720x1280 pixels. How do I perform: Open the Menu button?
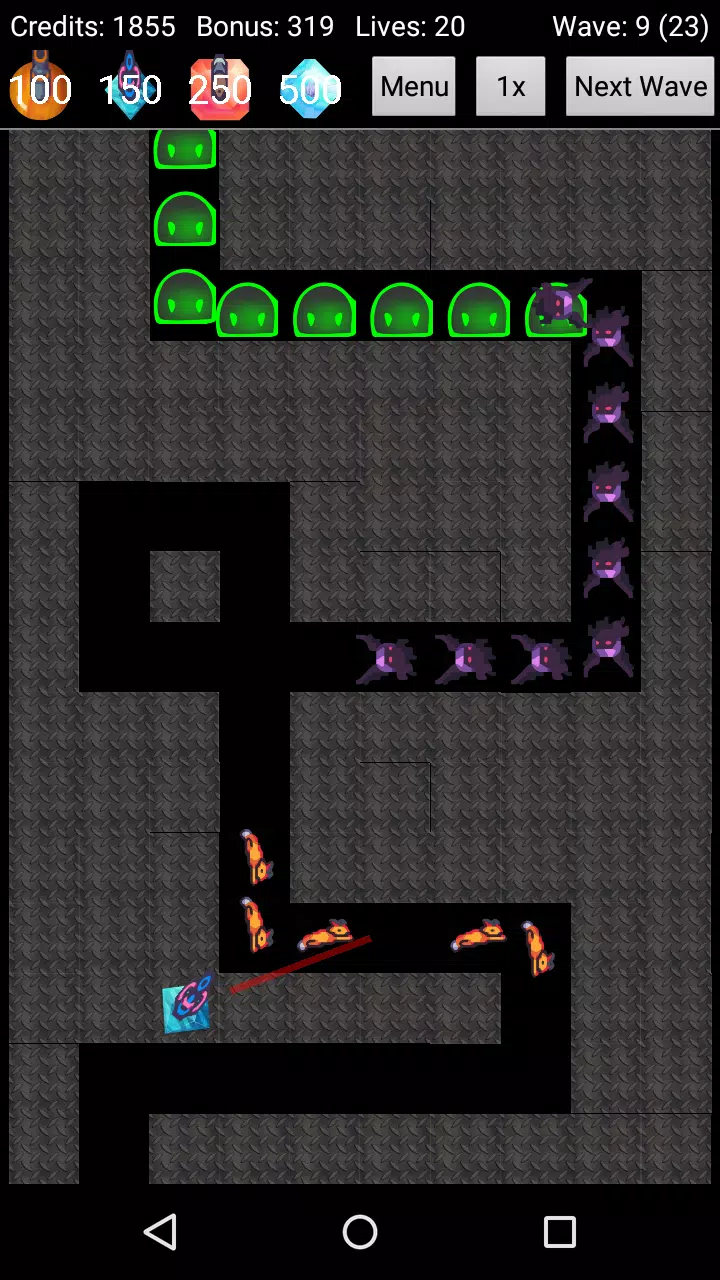coord(414,87)
